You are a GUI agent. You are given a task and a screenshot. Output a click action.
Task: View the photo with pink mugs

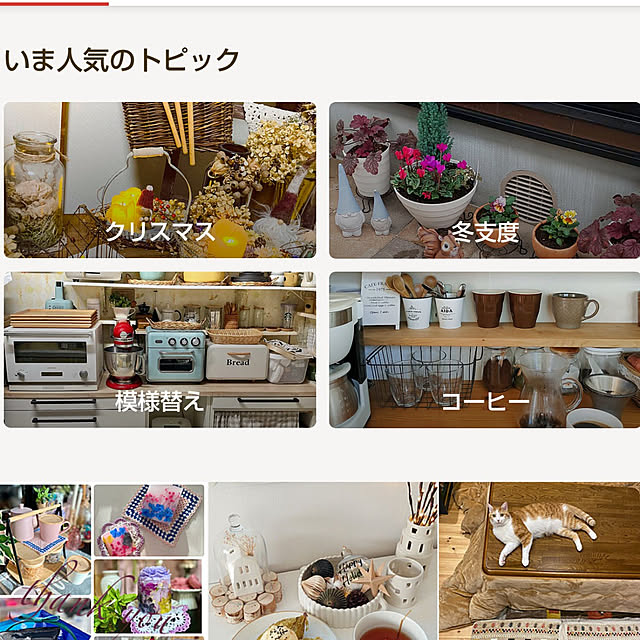click(x=45, y=560)
